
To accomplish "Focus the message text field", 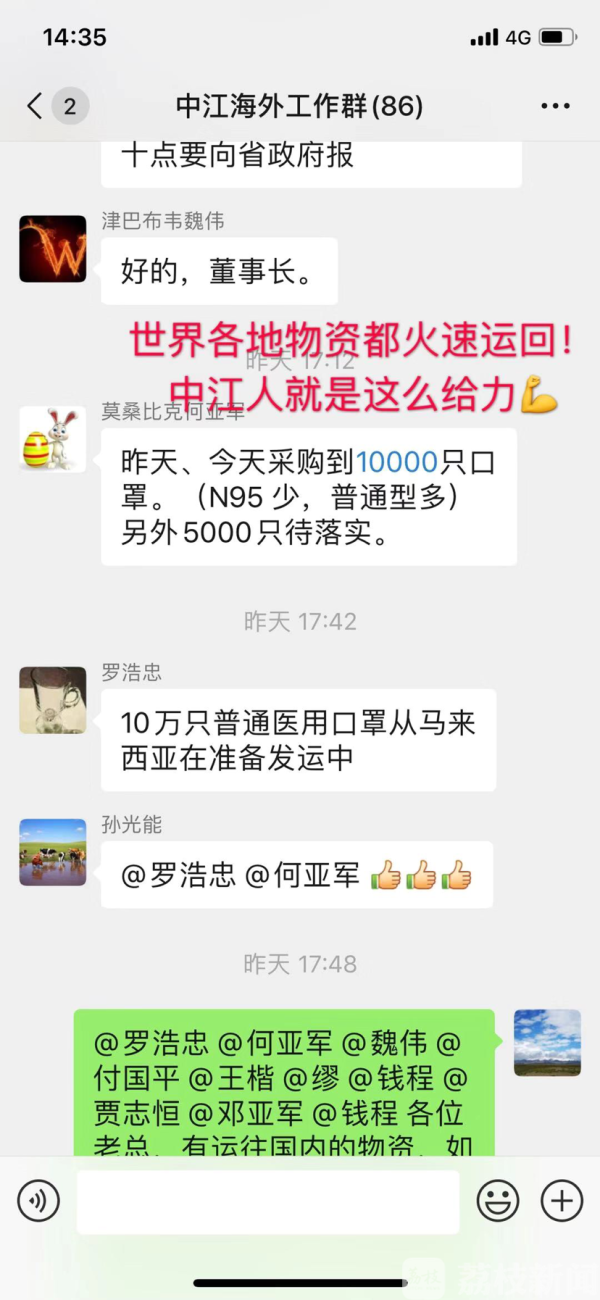I will pyautogui.click(x=268, y=1201).
